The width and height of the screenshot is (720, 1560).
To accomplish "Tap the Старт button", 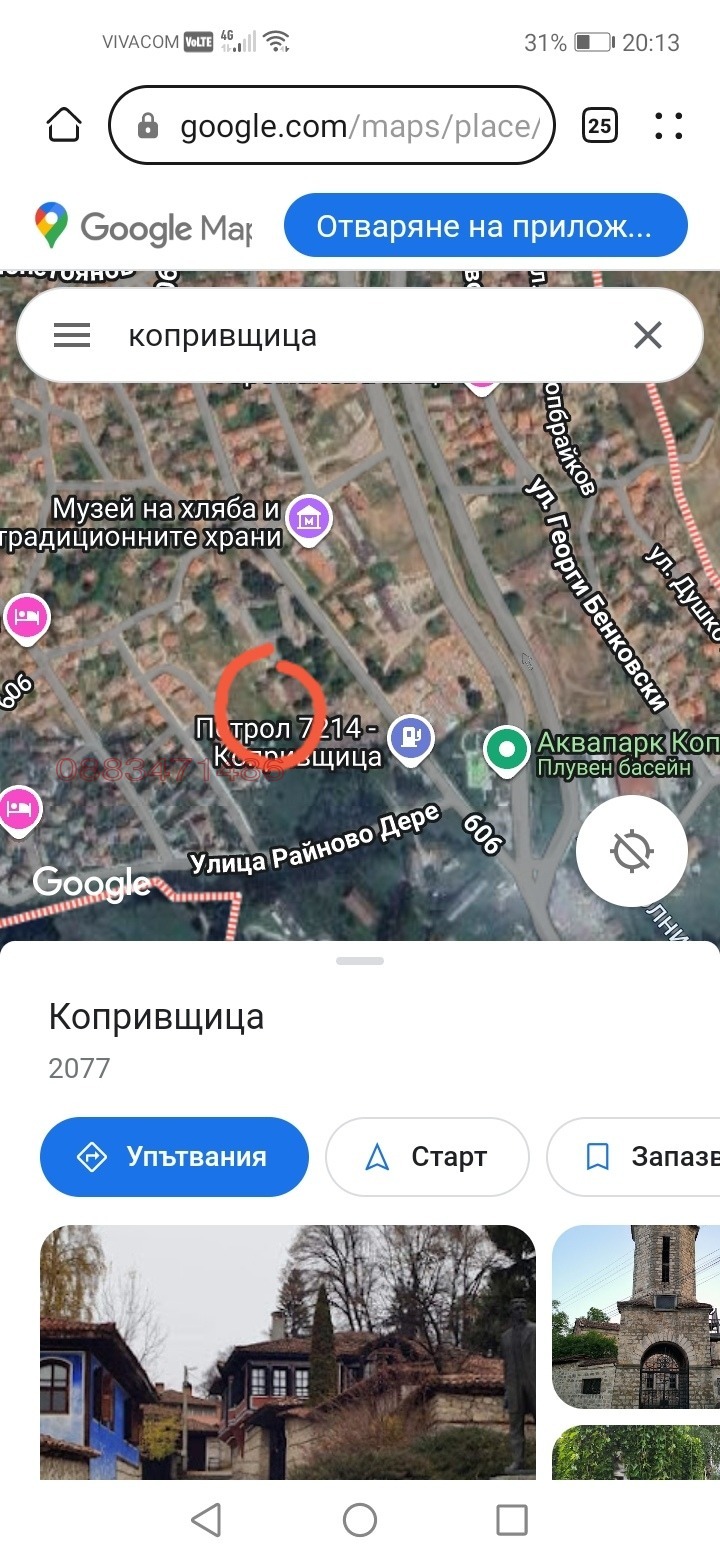I will click(428, 1157).
